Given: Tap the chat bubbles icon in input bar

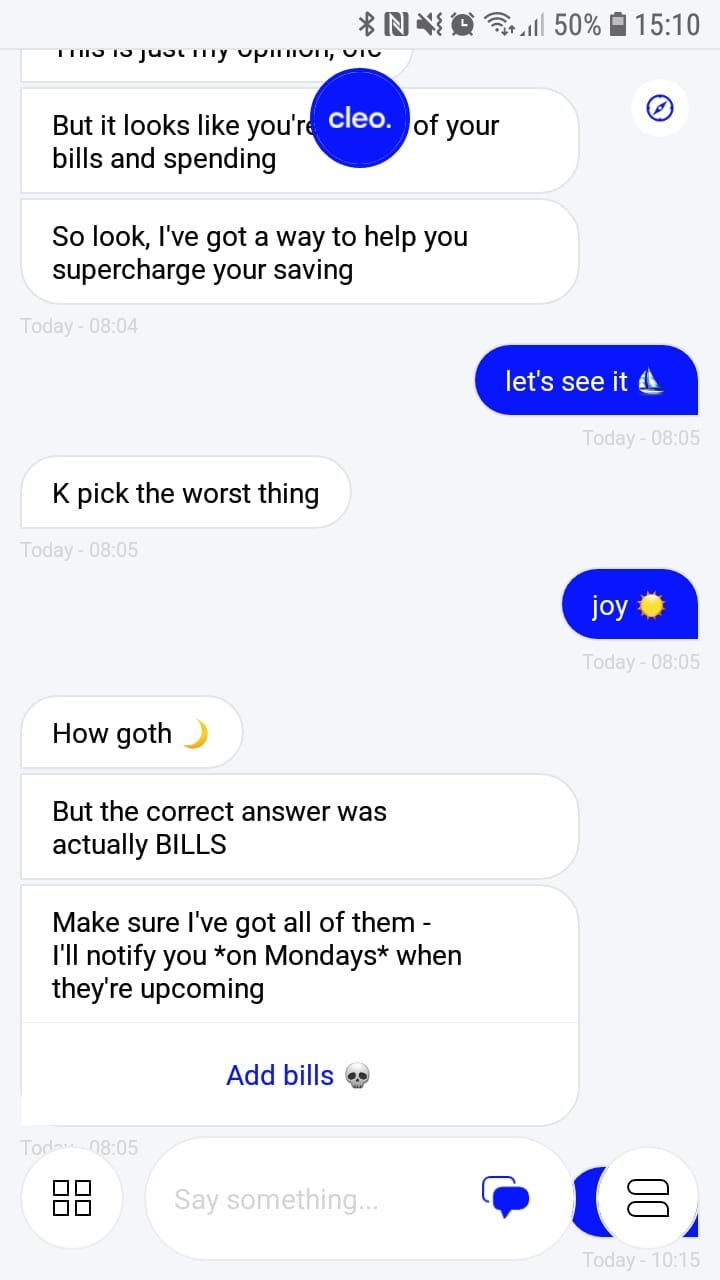Looking at the screenshot, I should (505, 1196).
